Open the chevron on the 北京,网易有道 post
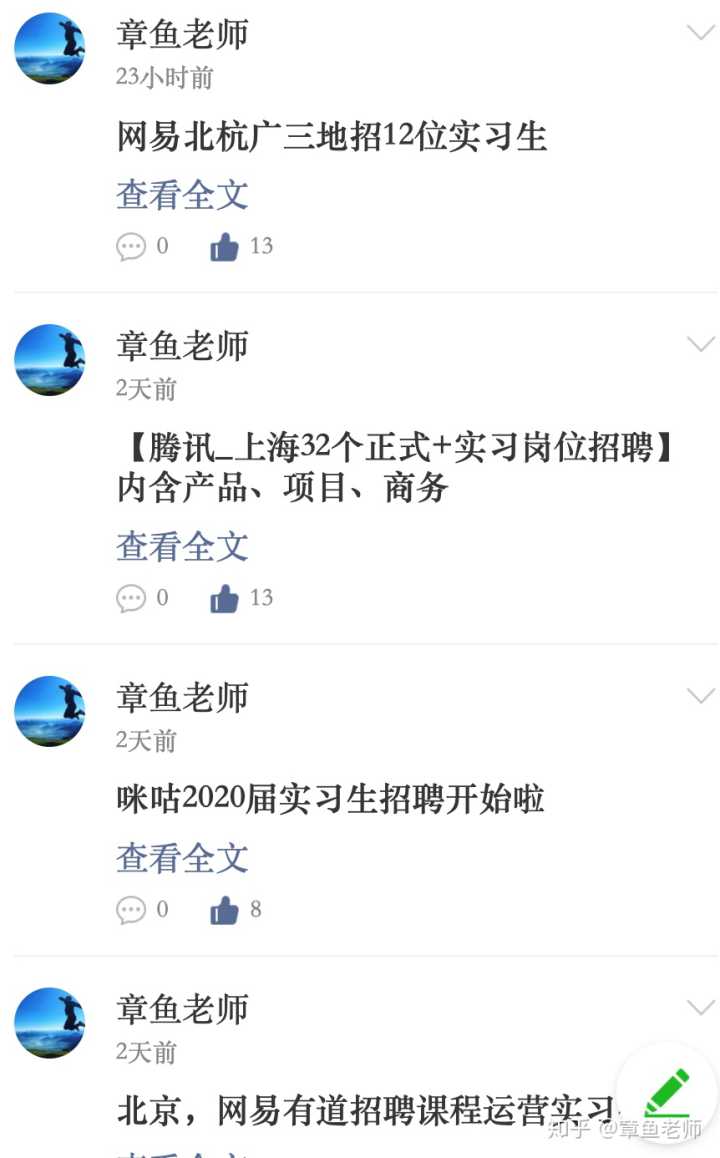This screenshot has width=720, height=1158. [x=700, y=1007]
